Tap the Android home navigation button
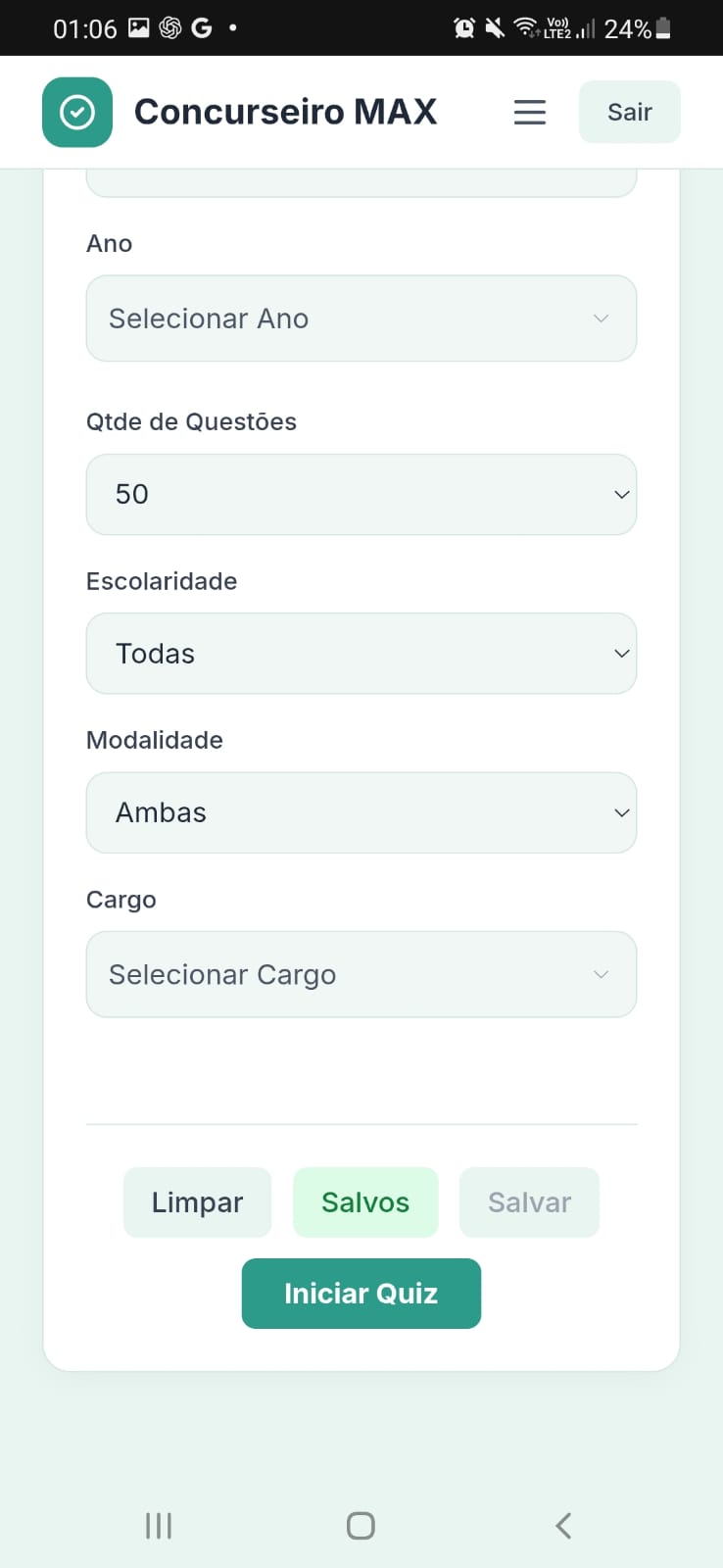This screenshot has width=723, height=1568. pyautogui.click(x=360, y=1525)
